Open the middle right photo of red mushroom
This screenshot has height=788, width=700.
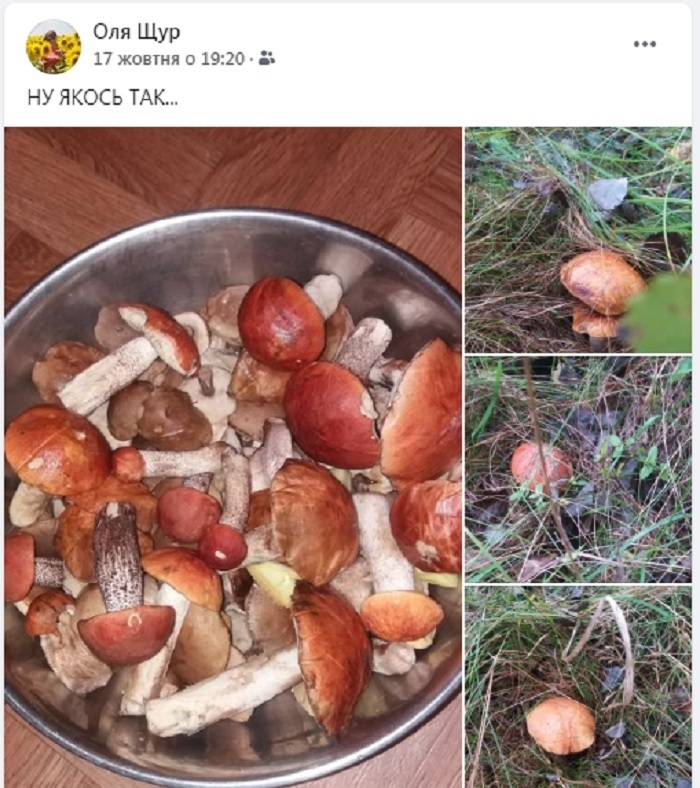coord(578,469)
